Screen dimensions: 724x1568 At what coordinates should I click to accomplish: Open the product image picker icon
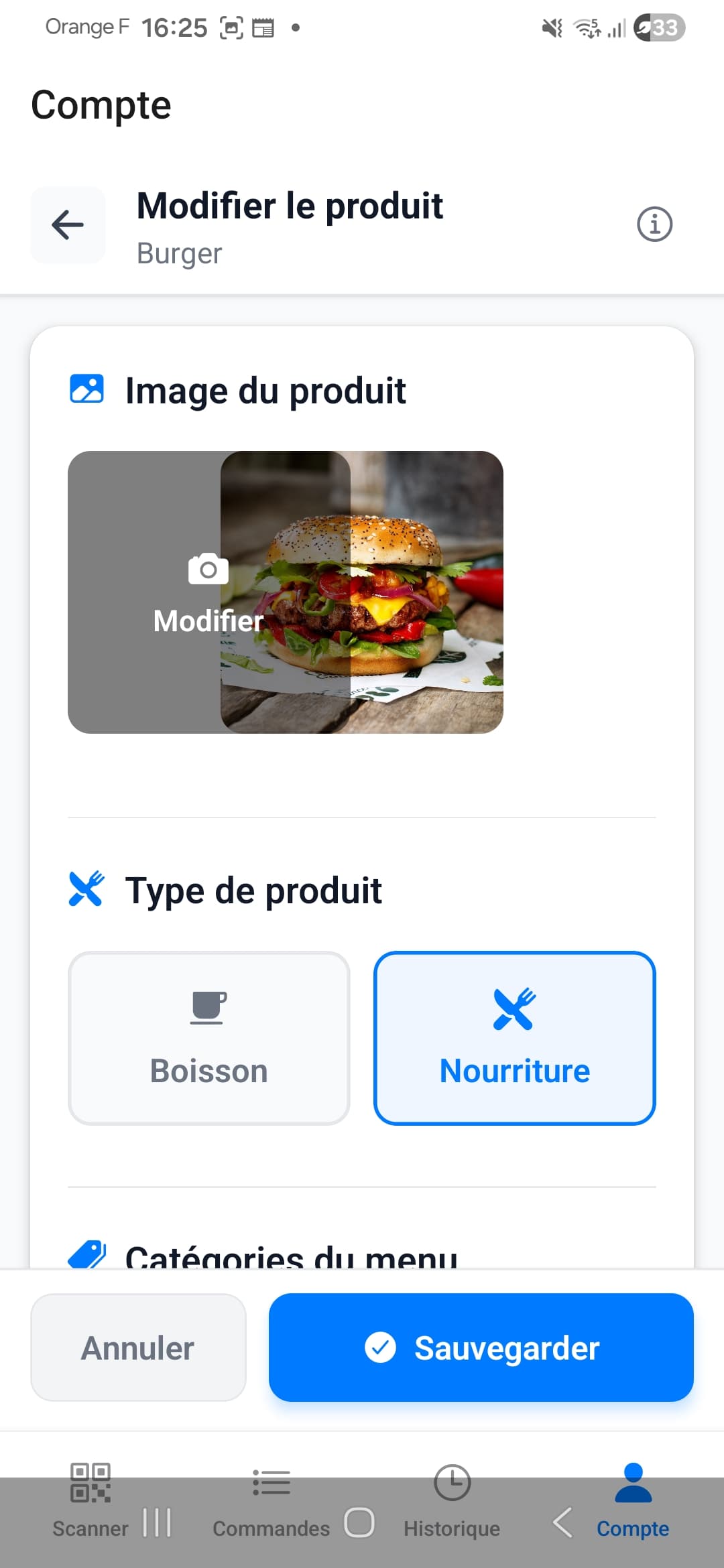[x=86, y=389]
